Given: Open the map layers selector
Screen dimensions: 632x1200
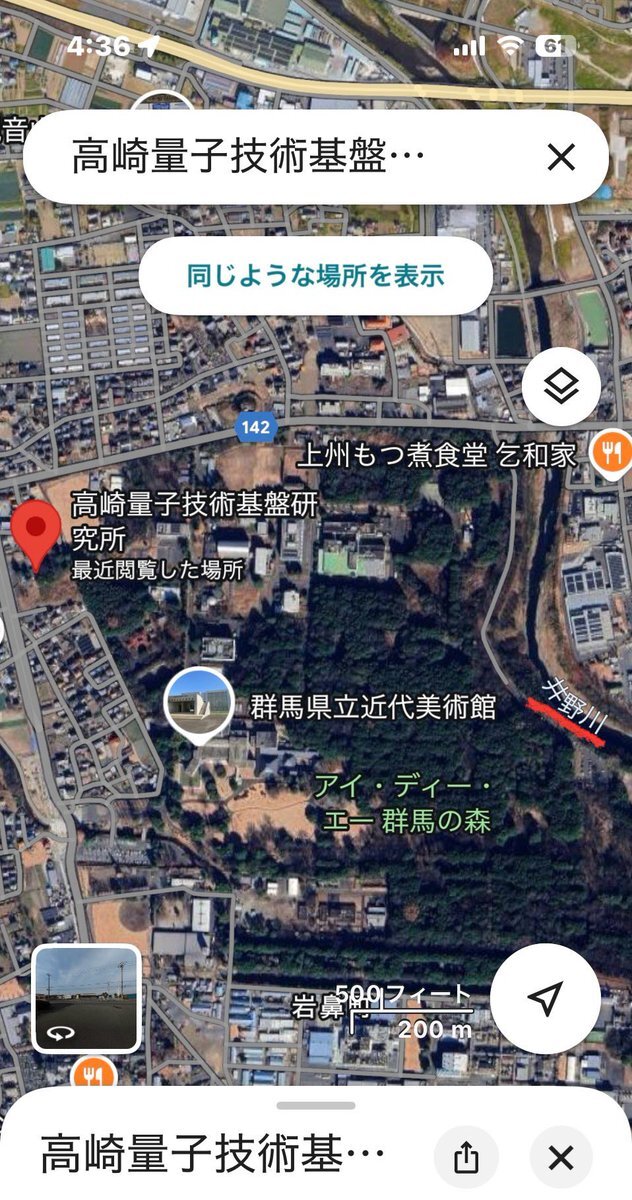Looking at the screenshot, I should coord(561,386).
